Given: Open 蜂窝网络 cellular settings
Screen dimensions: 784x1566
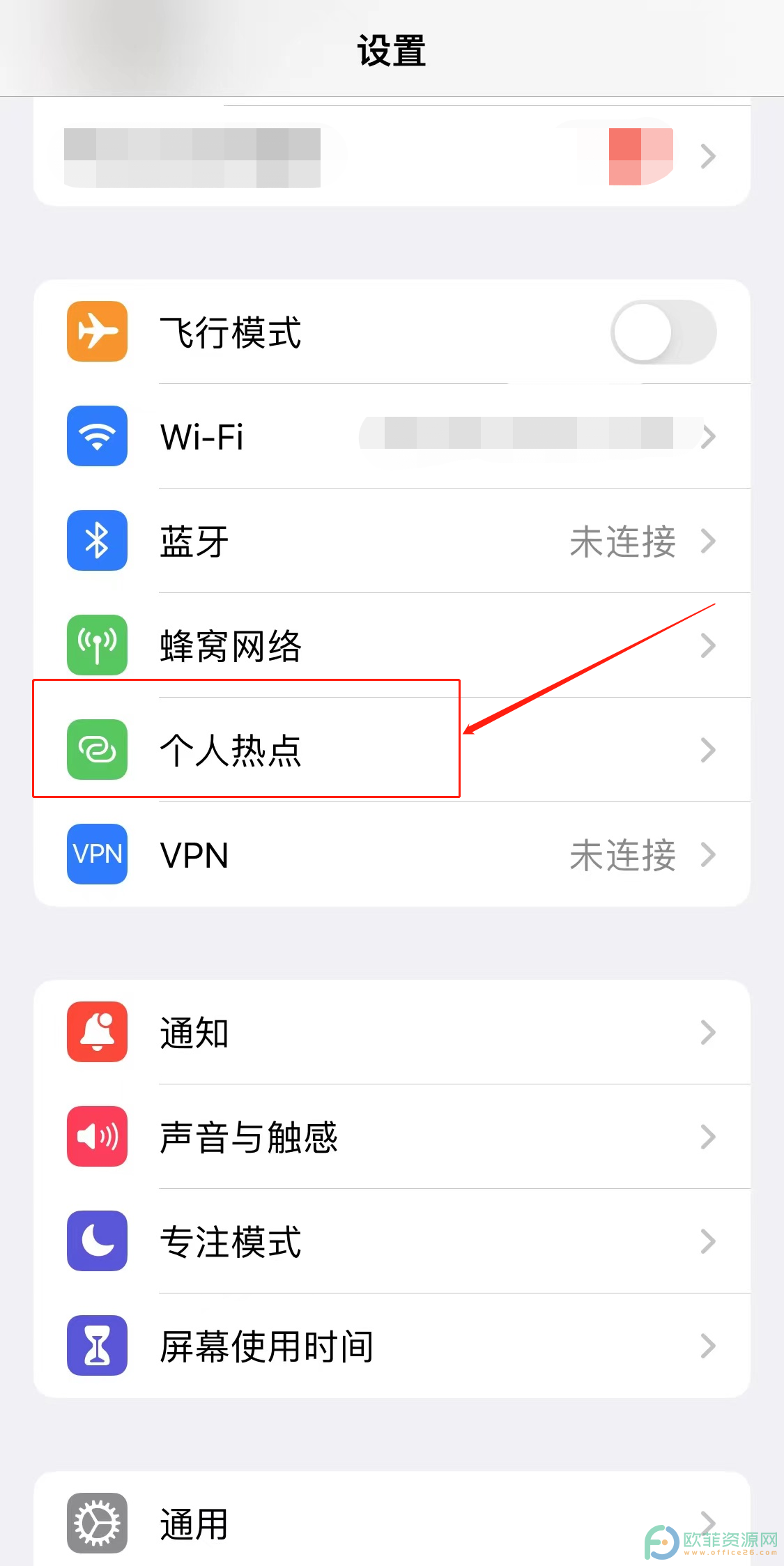Looking at the screenshot, I should (x=392, y=645).
